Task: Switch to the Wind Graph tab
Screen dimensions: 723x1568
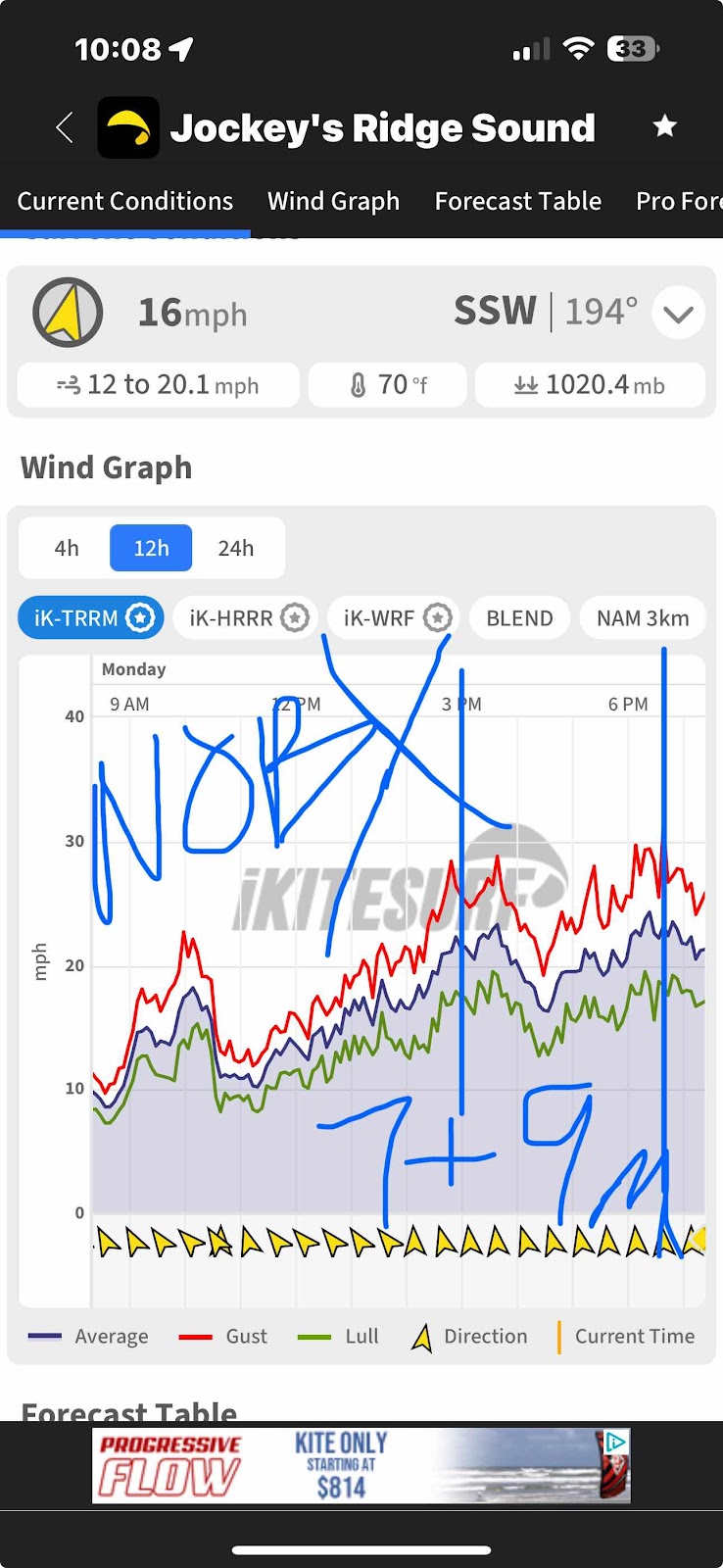Action: tap(333, 201)
